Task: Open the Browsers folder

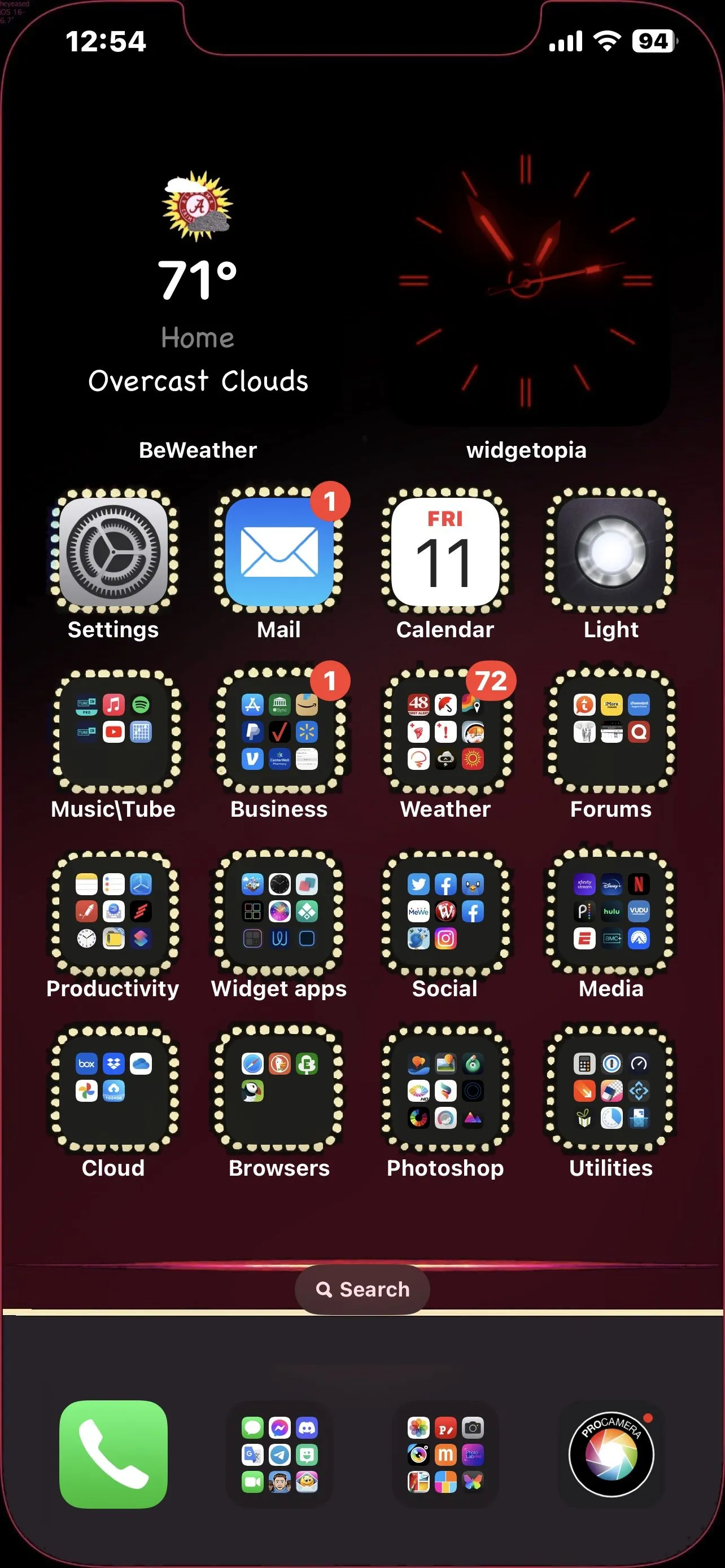Action: (x=279, y=1090)
